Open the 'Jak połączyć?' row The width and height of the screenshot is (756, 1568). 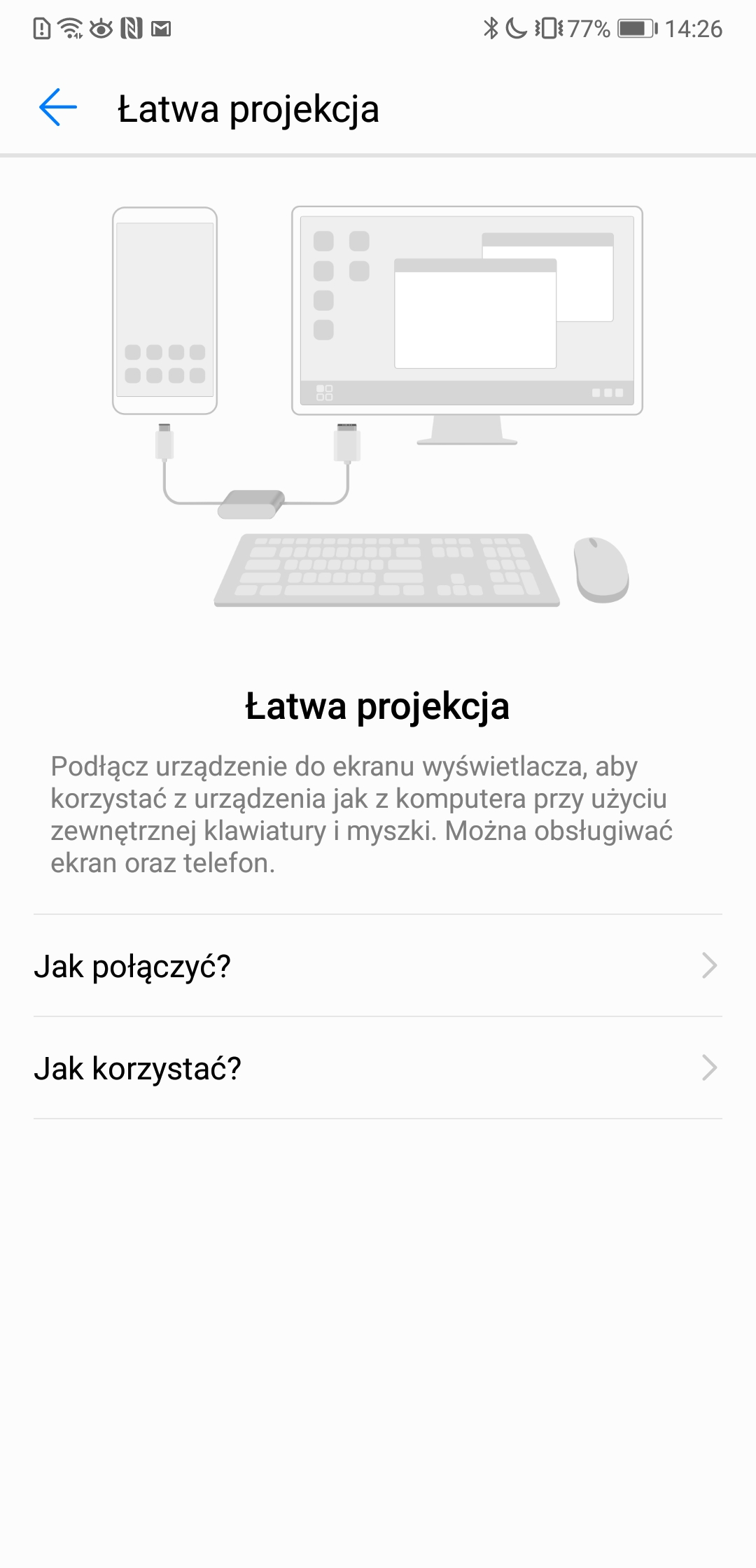(x=378, y=966)
